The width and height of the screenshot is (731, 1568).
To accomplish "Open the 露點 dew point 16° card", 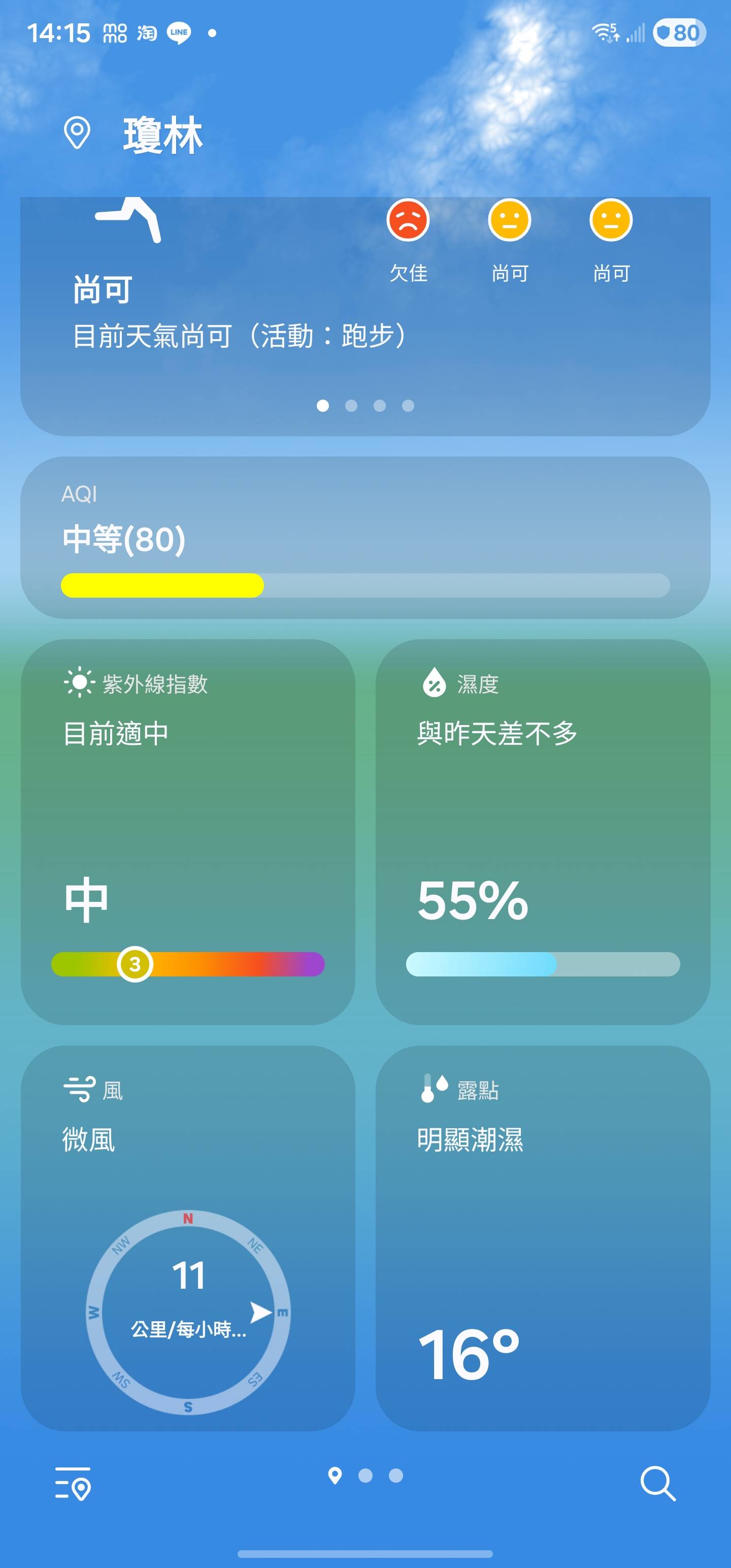I will tap(542, 1238).
